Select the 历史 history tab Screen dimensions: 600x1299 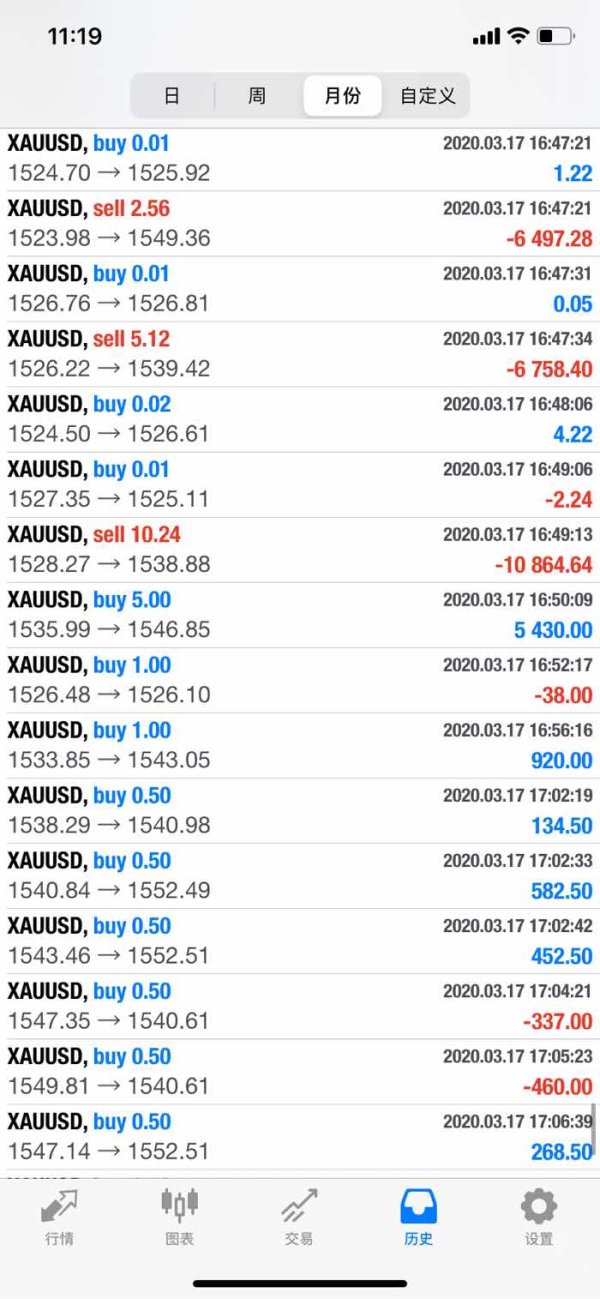point(418,1217)
